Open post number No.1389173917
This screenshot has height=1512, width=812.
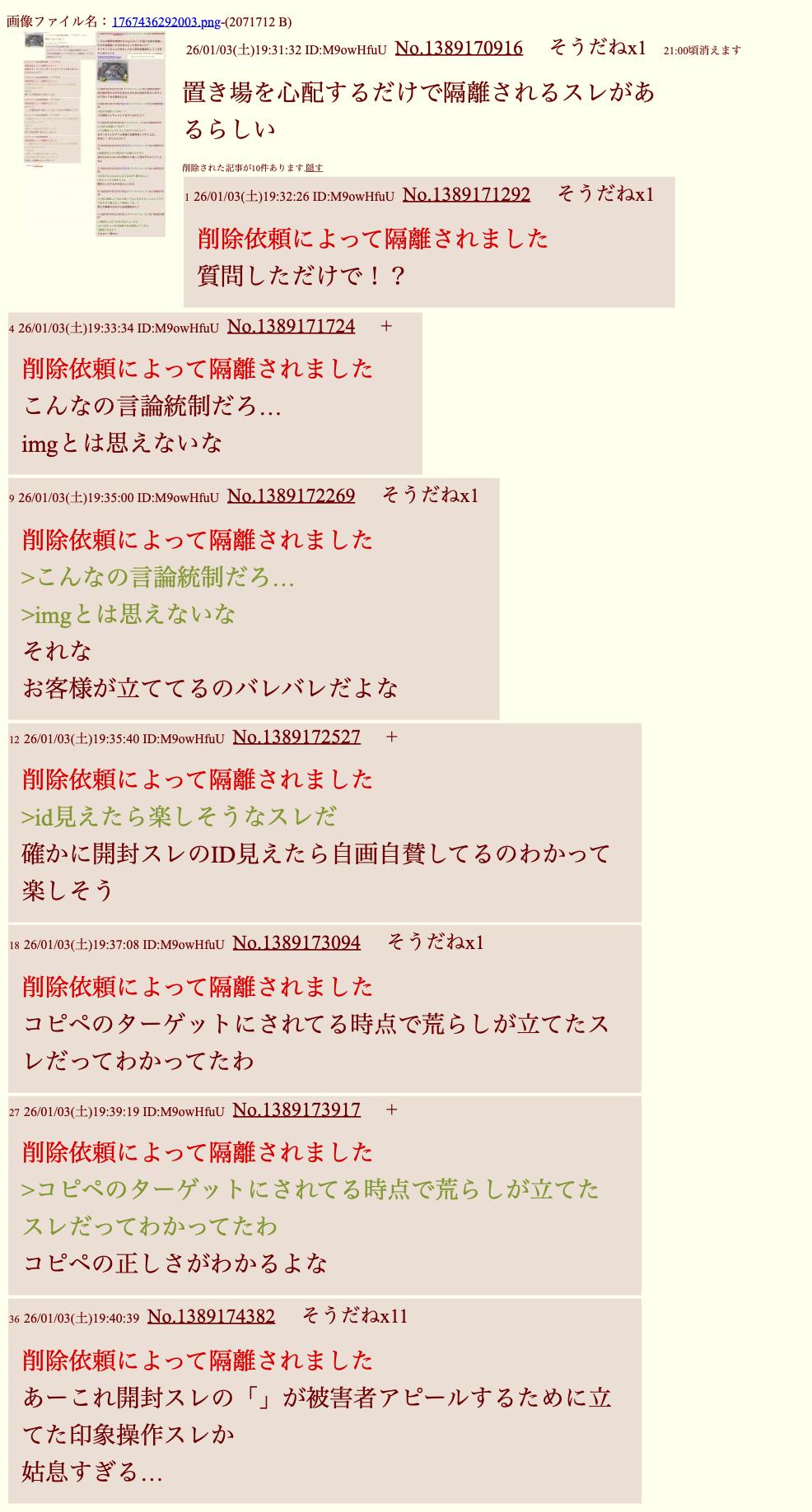[296, 1110]
